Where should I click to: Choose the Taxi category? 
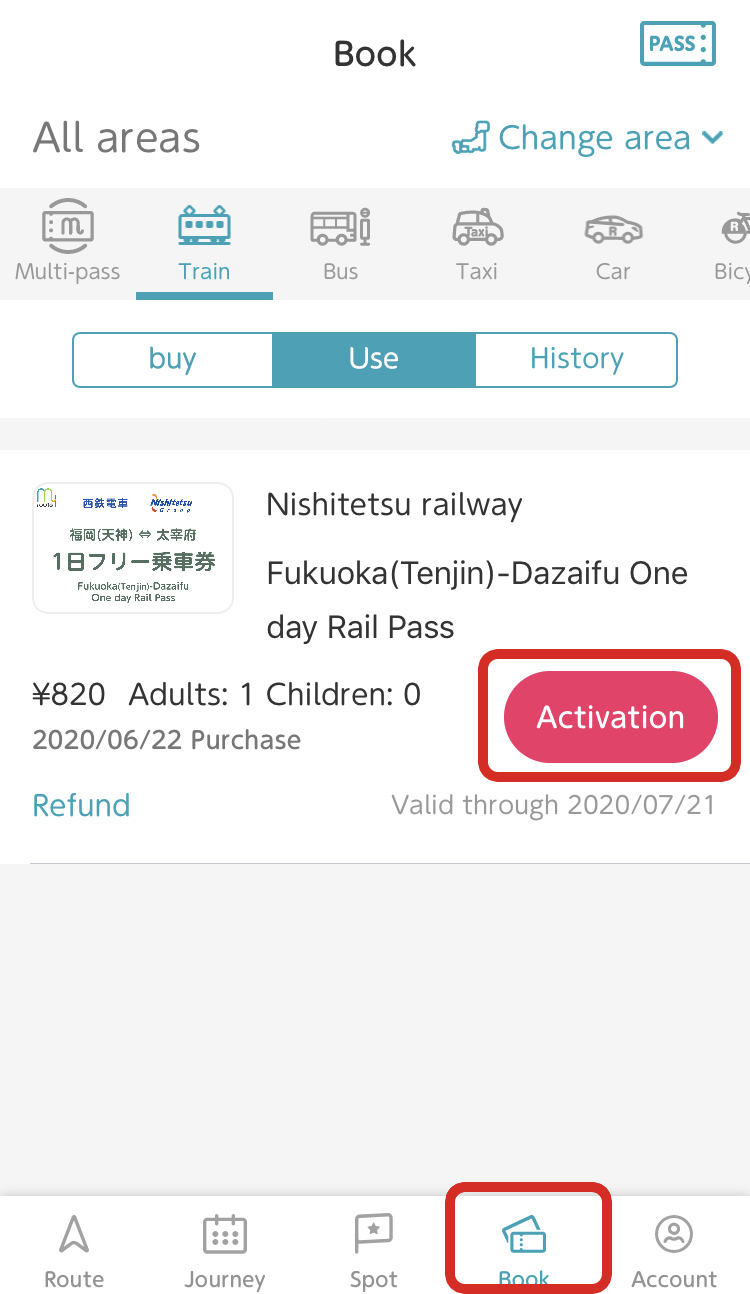click(477, 244)
